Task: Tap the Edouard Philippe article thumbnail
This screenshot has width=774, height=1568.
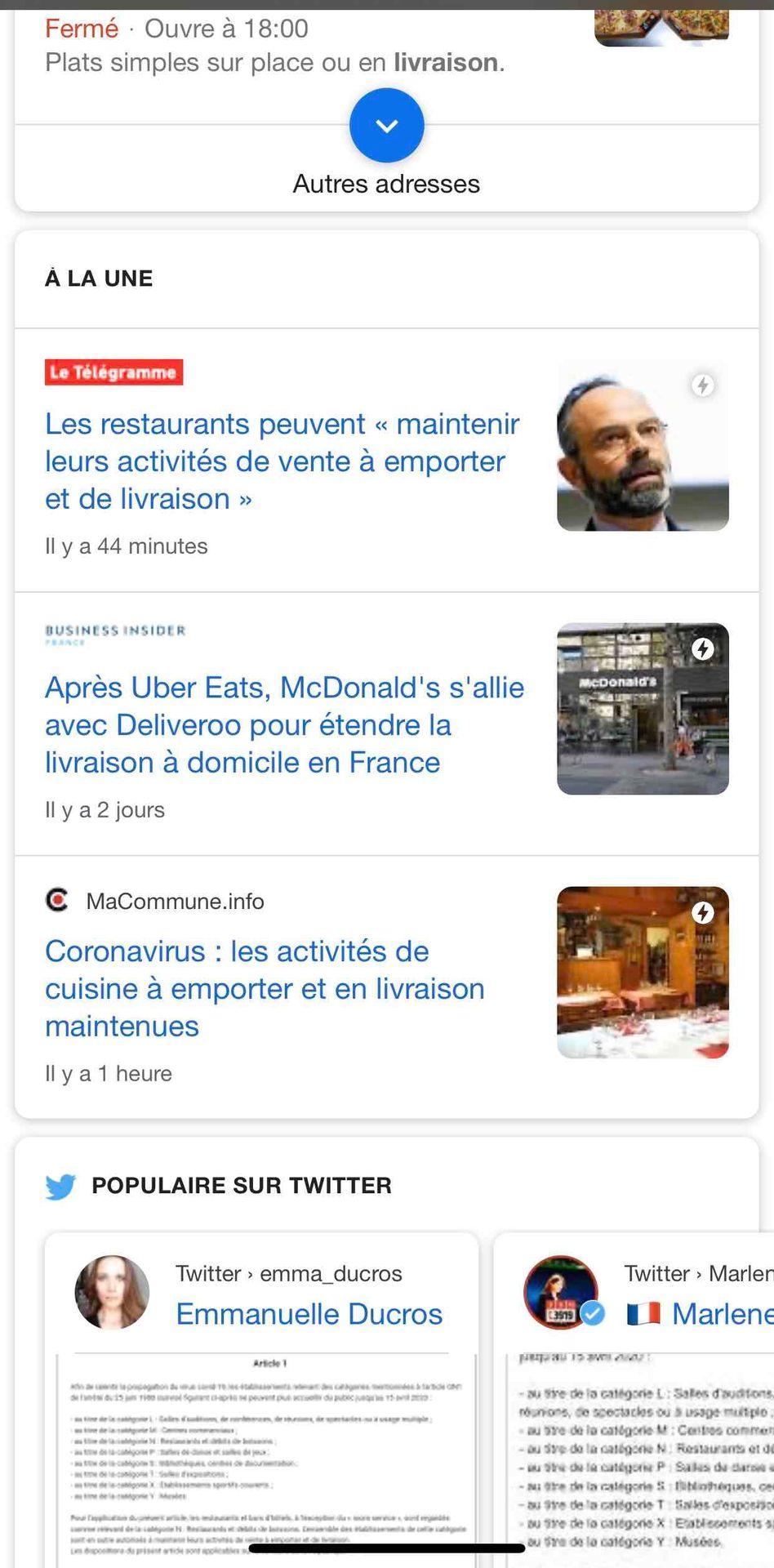Action: pyautogui.click(x=643, y=446)
